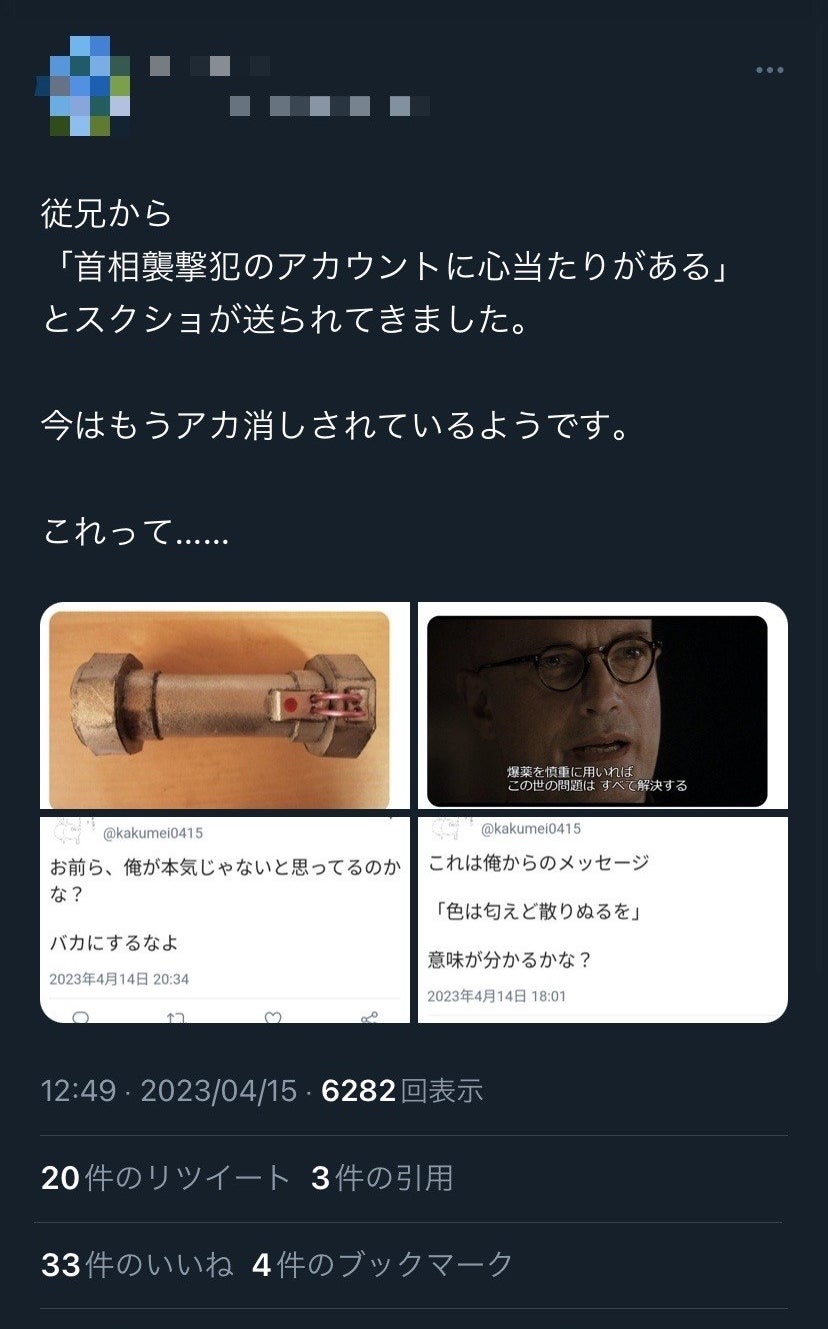The width and height of the screenshot is (828, 1329).
Task: View the pipe-shaped object photo
Action: 225,706
